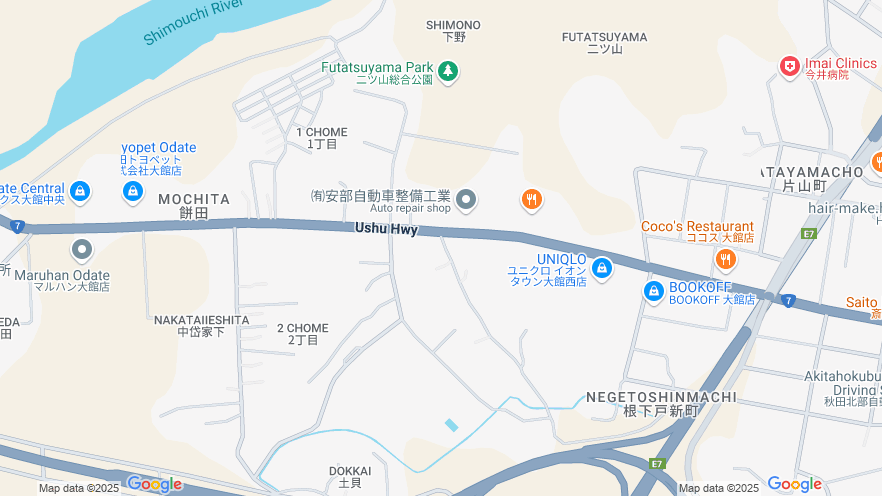Tap the UNIQLO shopping marker
The image size is (882, 496).
click(602, 268)
